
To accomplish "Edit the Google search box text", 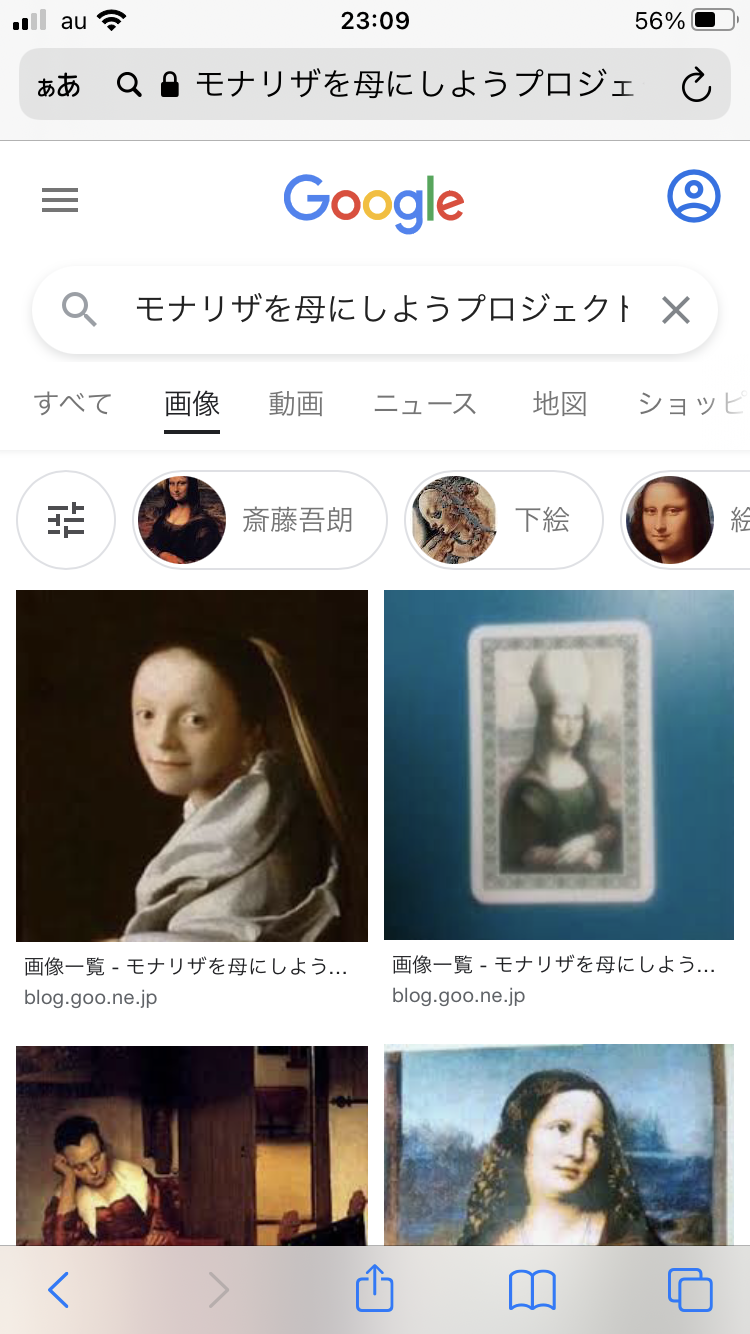I will (380, 311).
